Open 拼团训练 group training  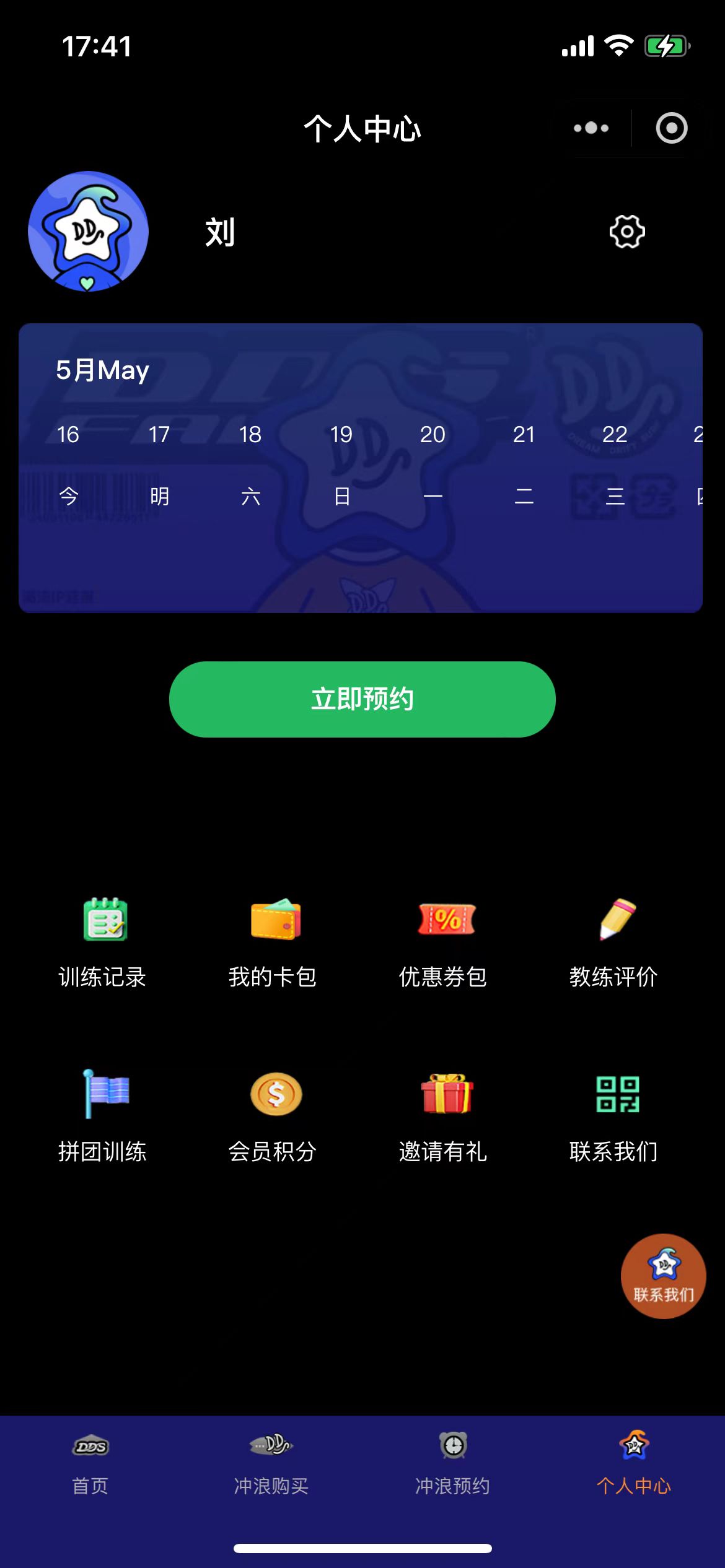(x=103, y=1116)
